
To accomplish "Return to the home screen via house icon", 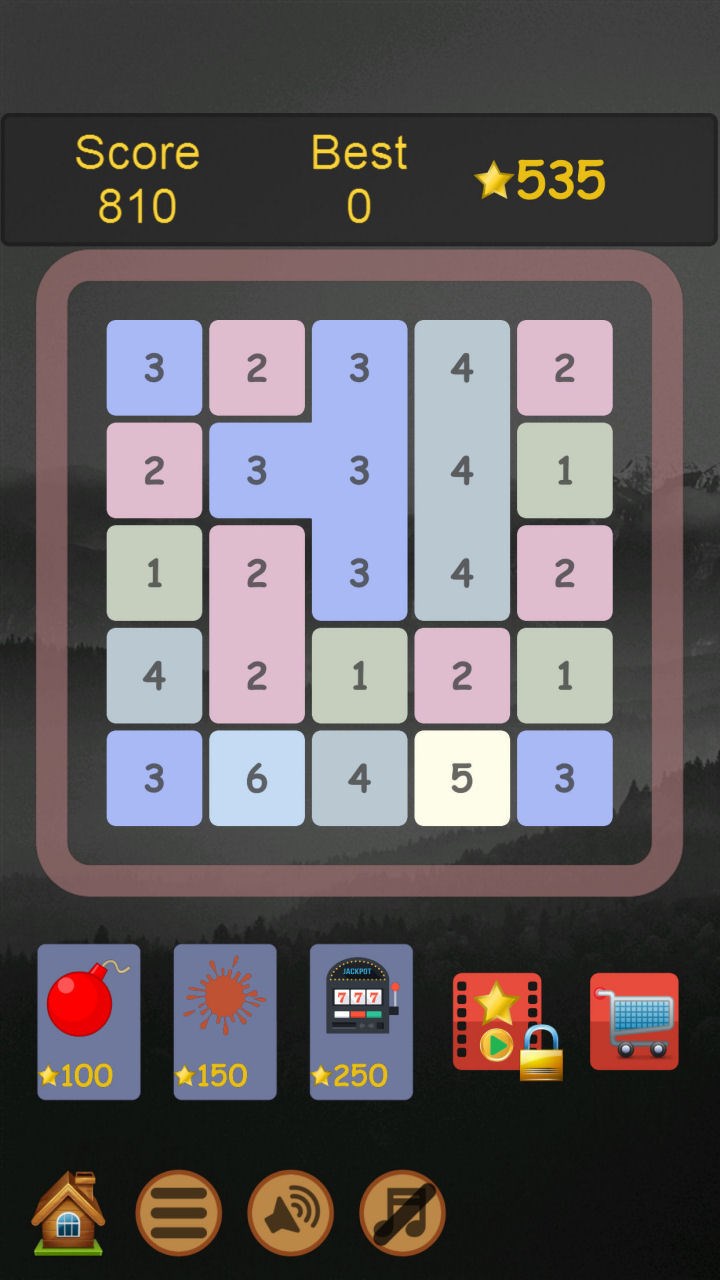I will 68,1213.
